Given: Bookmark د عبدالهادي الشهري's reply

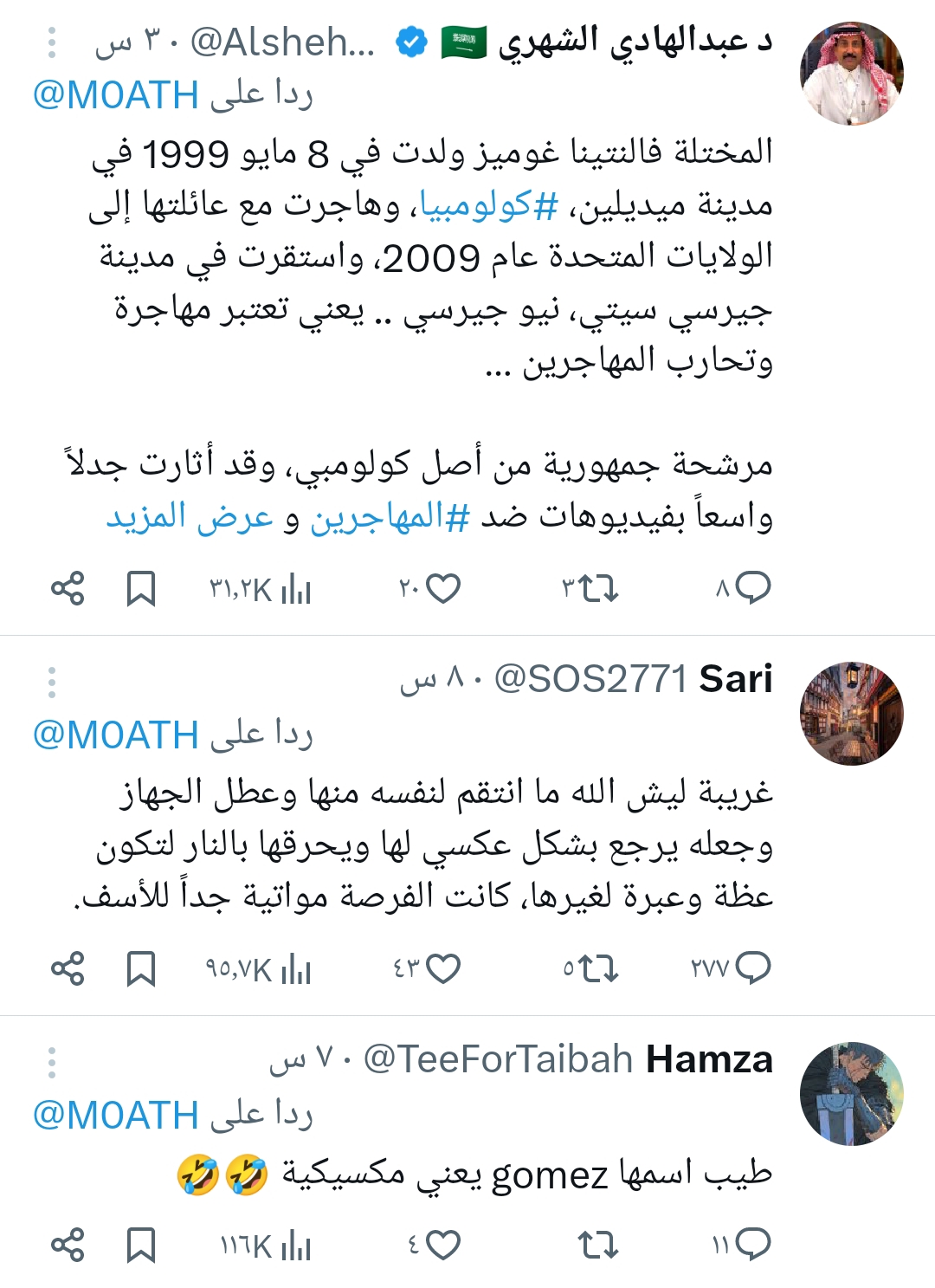Looking at the screenshot, I should click(x=141, y=589).
